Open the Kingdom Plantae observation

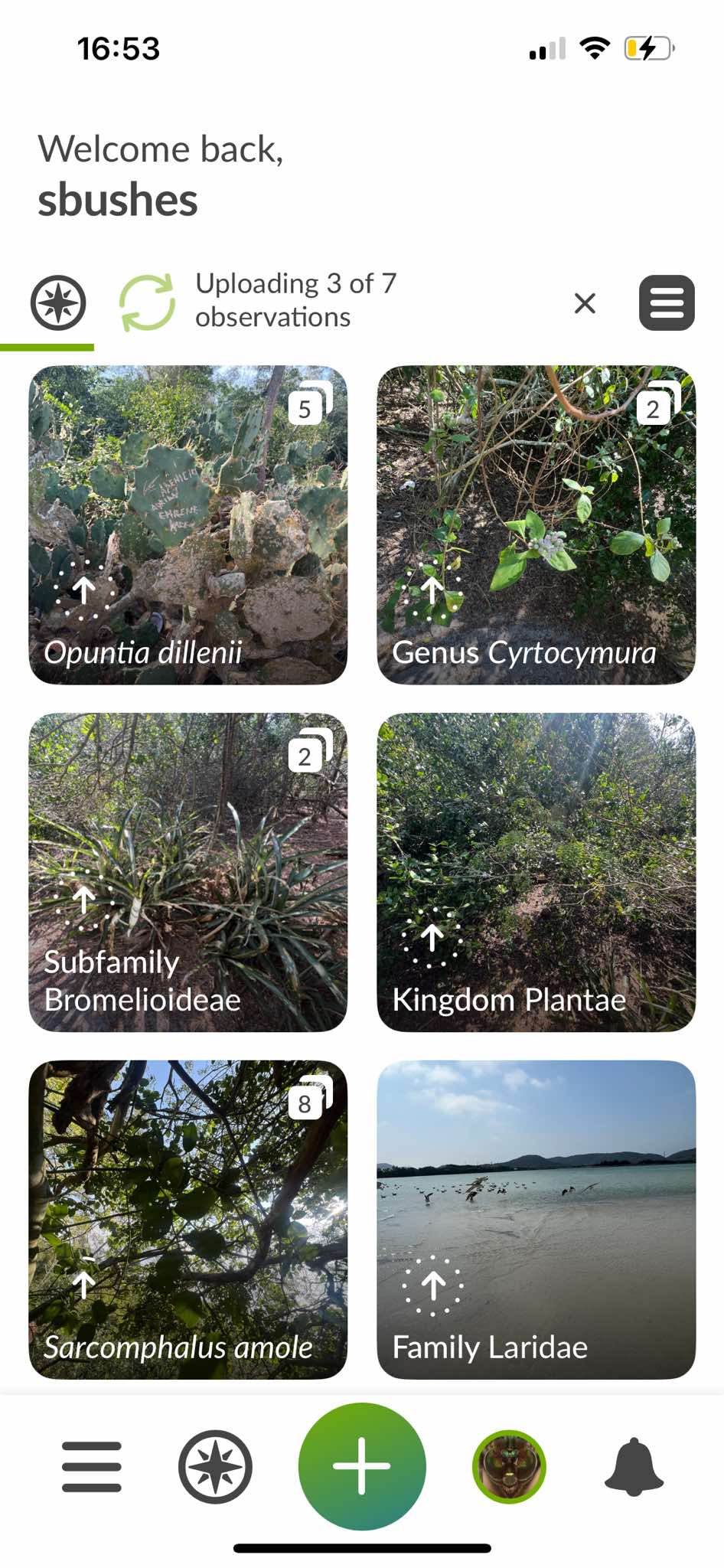pos(536,873)
